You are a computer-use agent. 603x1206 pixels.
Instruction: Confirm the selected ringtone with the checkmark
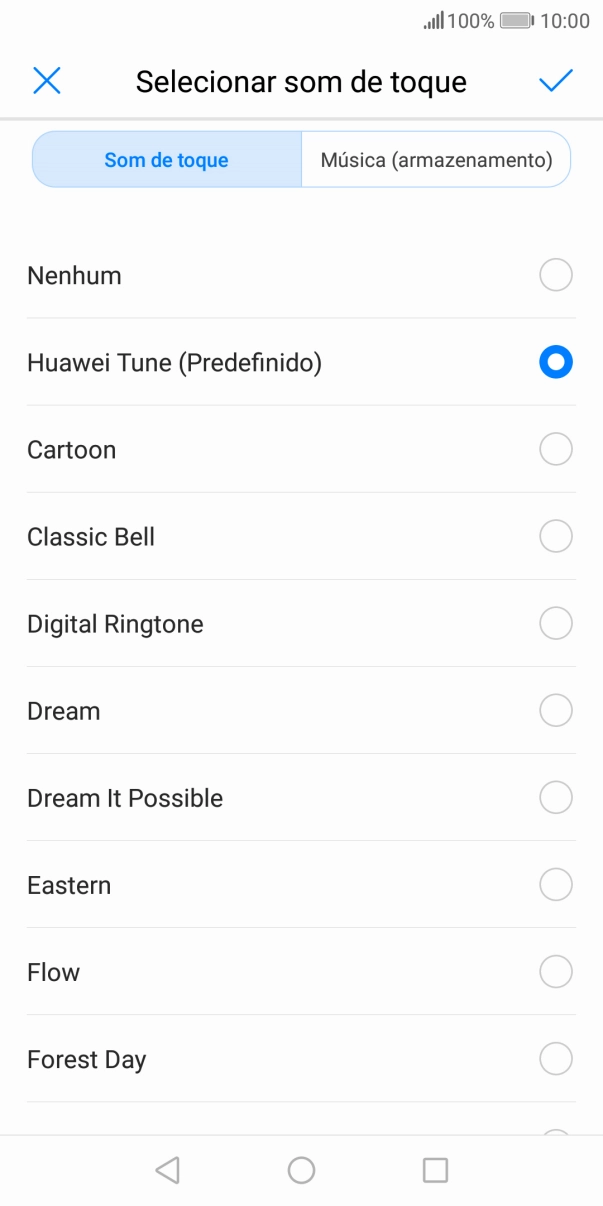pos(555,81)
